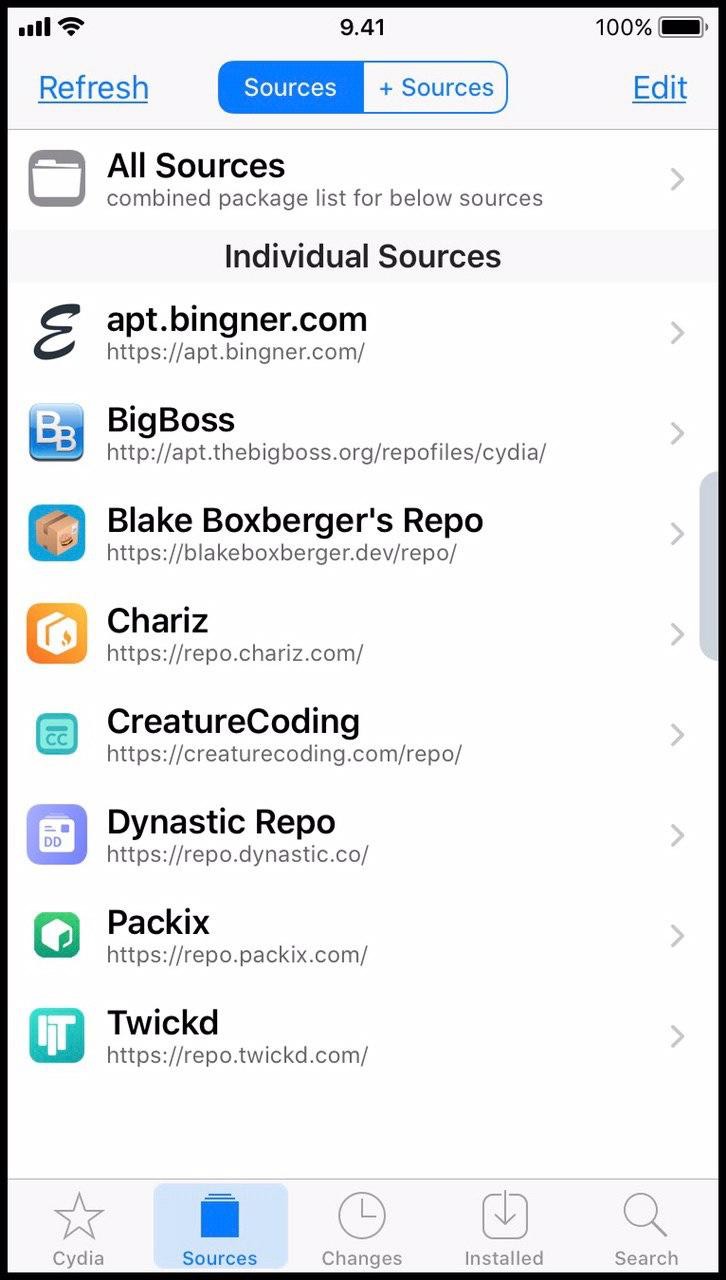726x1280 pixels.
Task: Open the apt.bingner.com source
Action: (363, 333)
